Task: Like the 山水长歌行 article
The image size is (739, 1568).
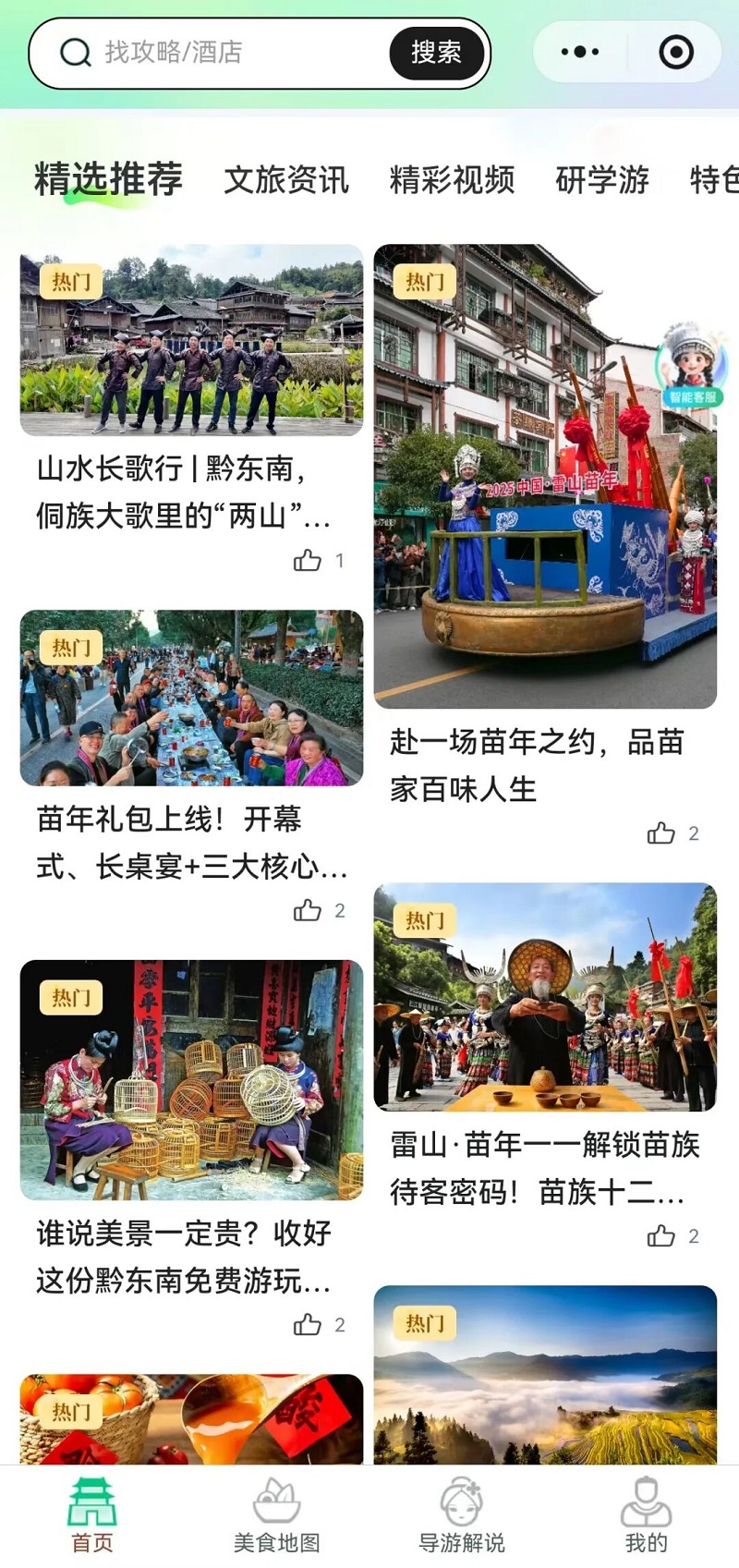Action: pyautogui.click(x=308, y=560)
